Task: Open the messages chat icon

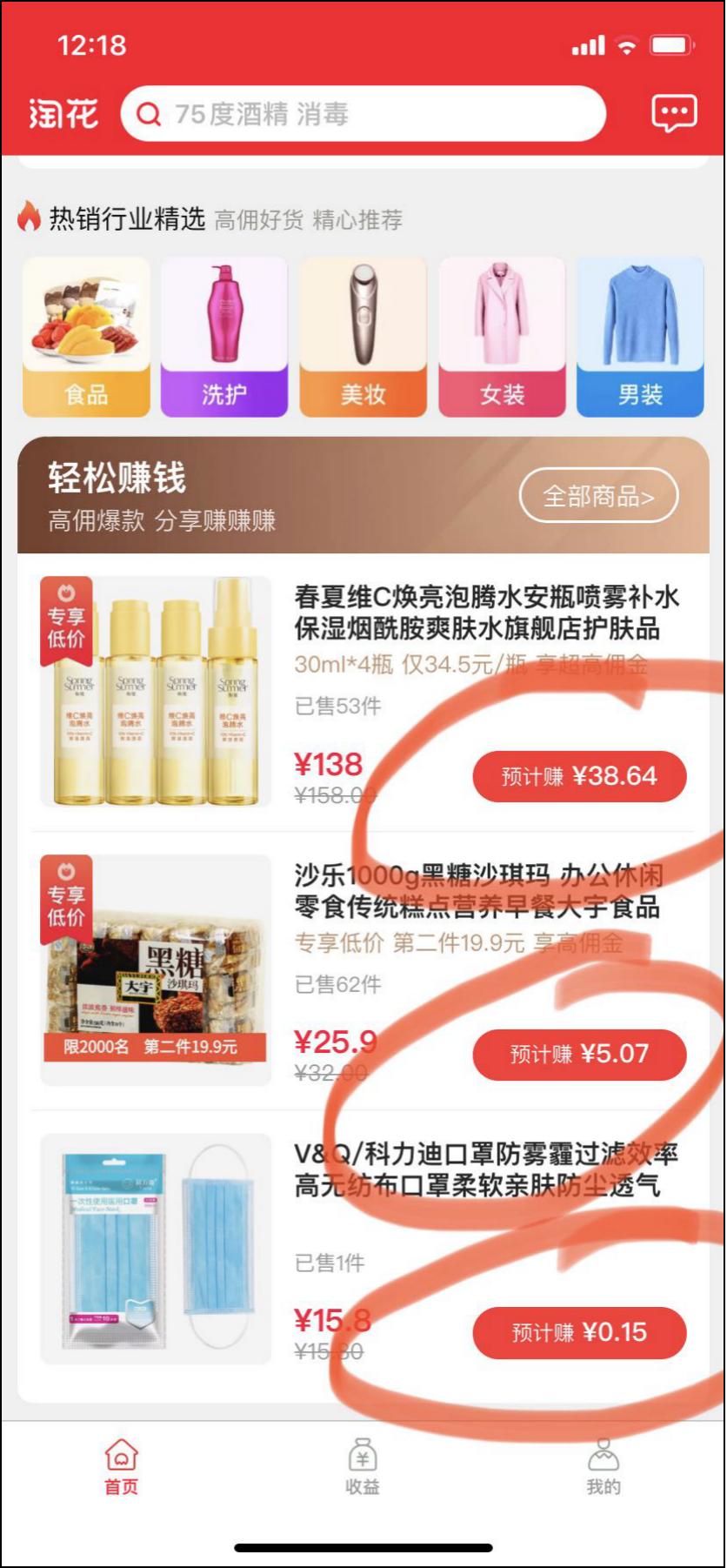Action: pos(674,113)
